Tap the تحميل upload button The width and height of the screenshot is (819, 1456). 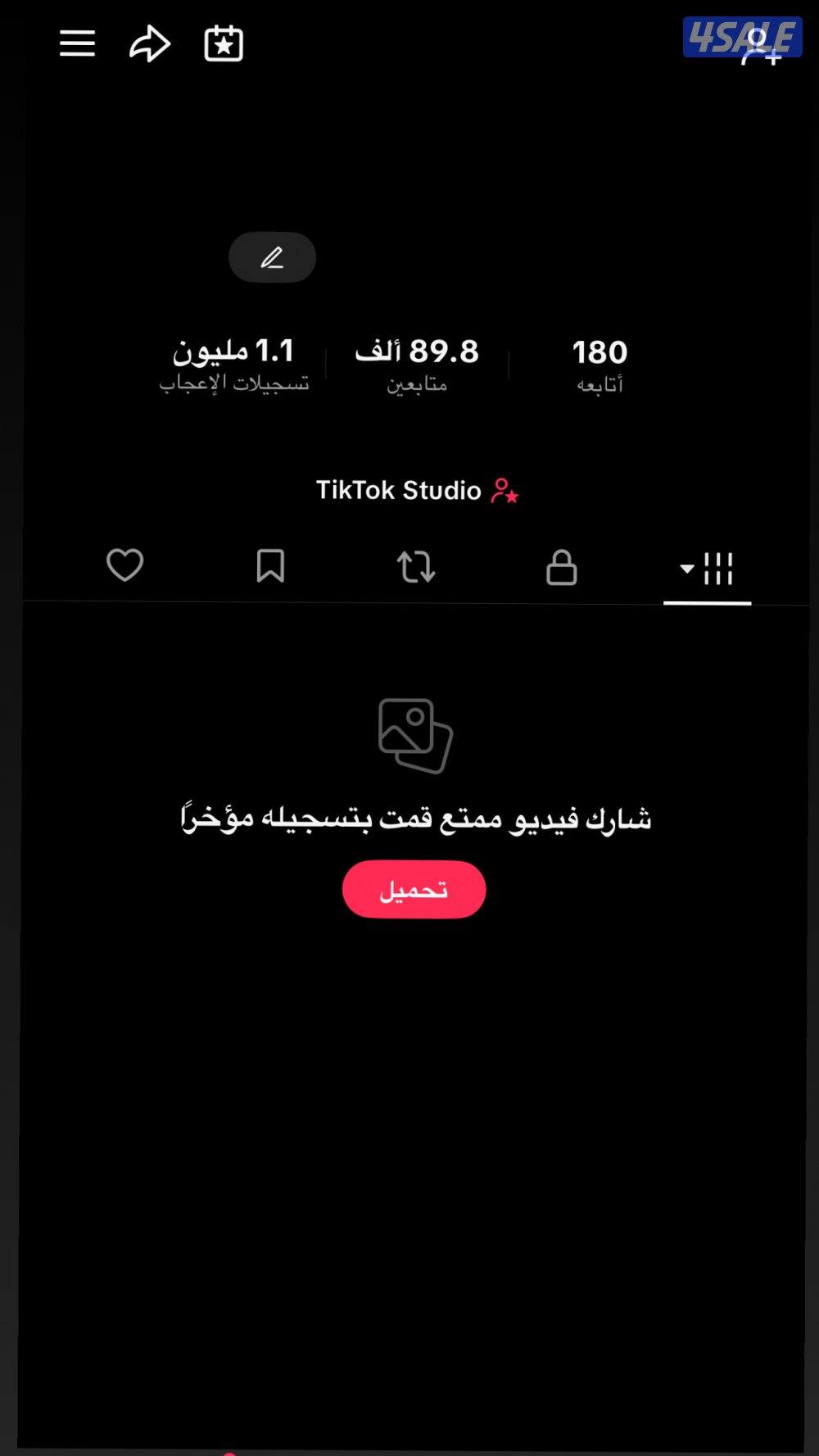click(414, 889)
